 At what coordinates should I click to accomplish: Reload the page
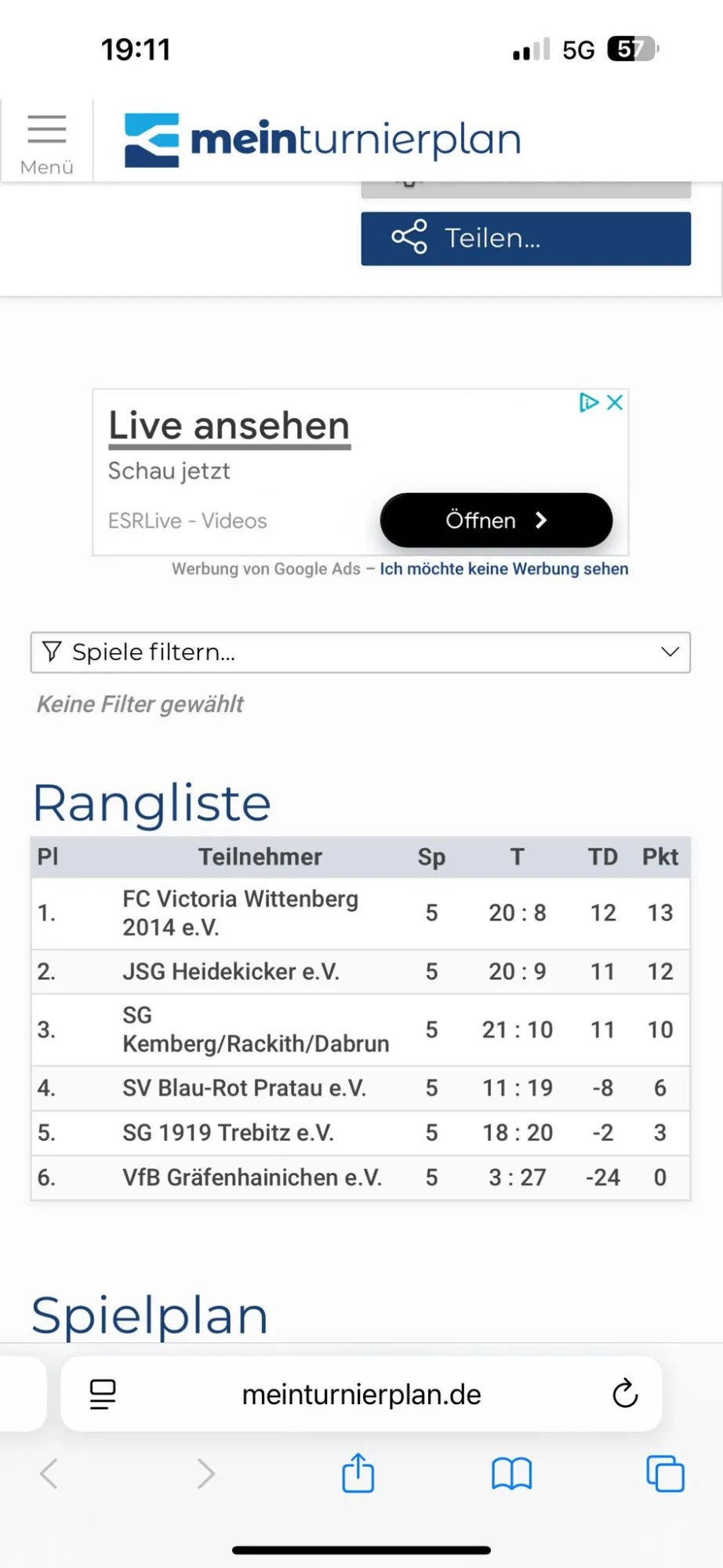625,1394
